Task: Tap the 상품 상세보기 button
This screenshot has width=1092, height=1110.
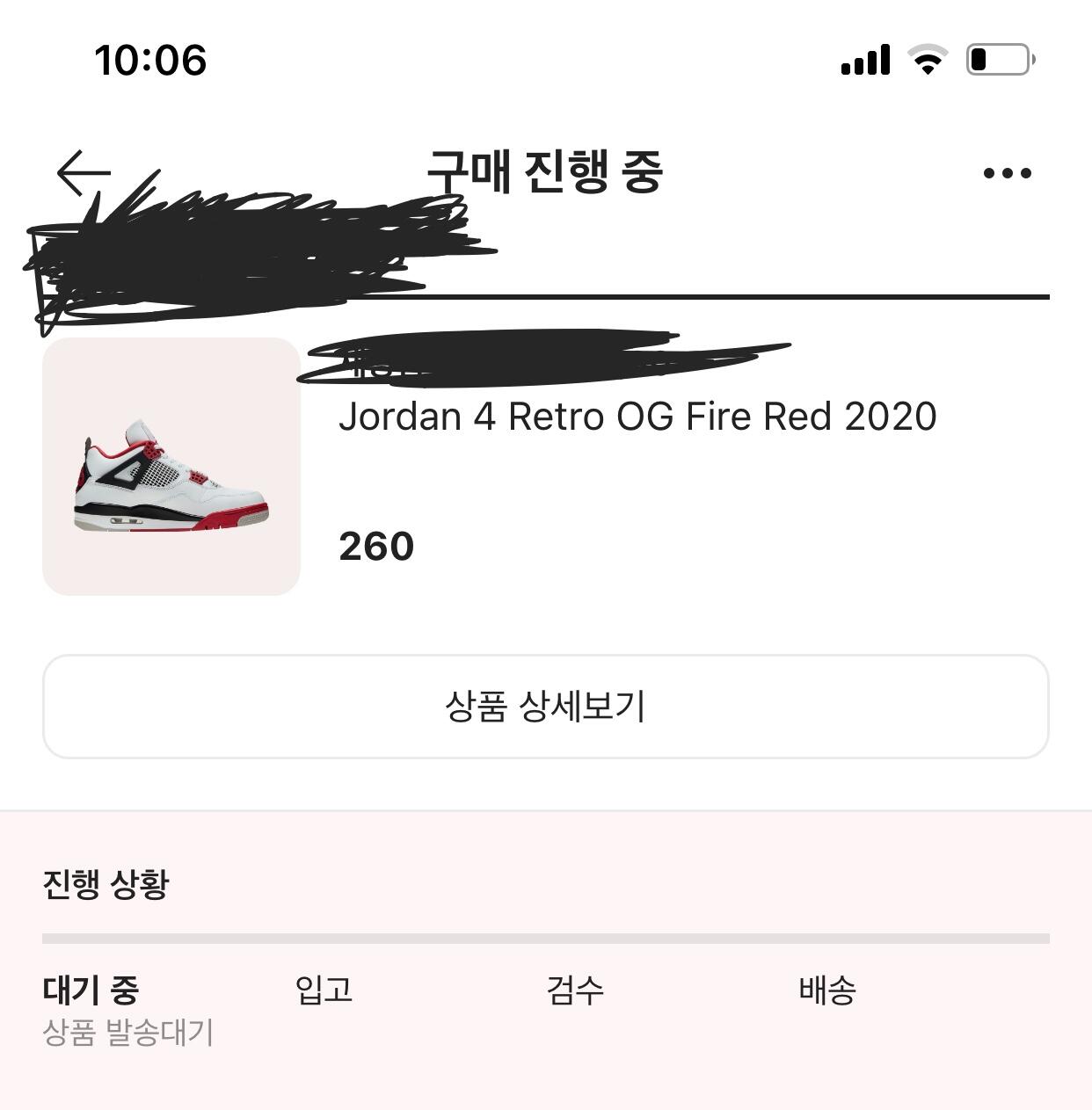Action: (x=545, y=707)
